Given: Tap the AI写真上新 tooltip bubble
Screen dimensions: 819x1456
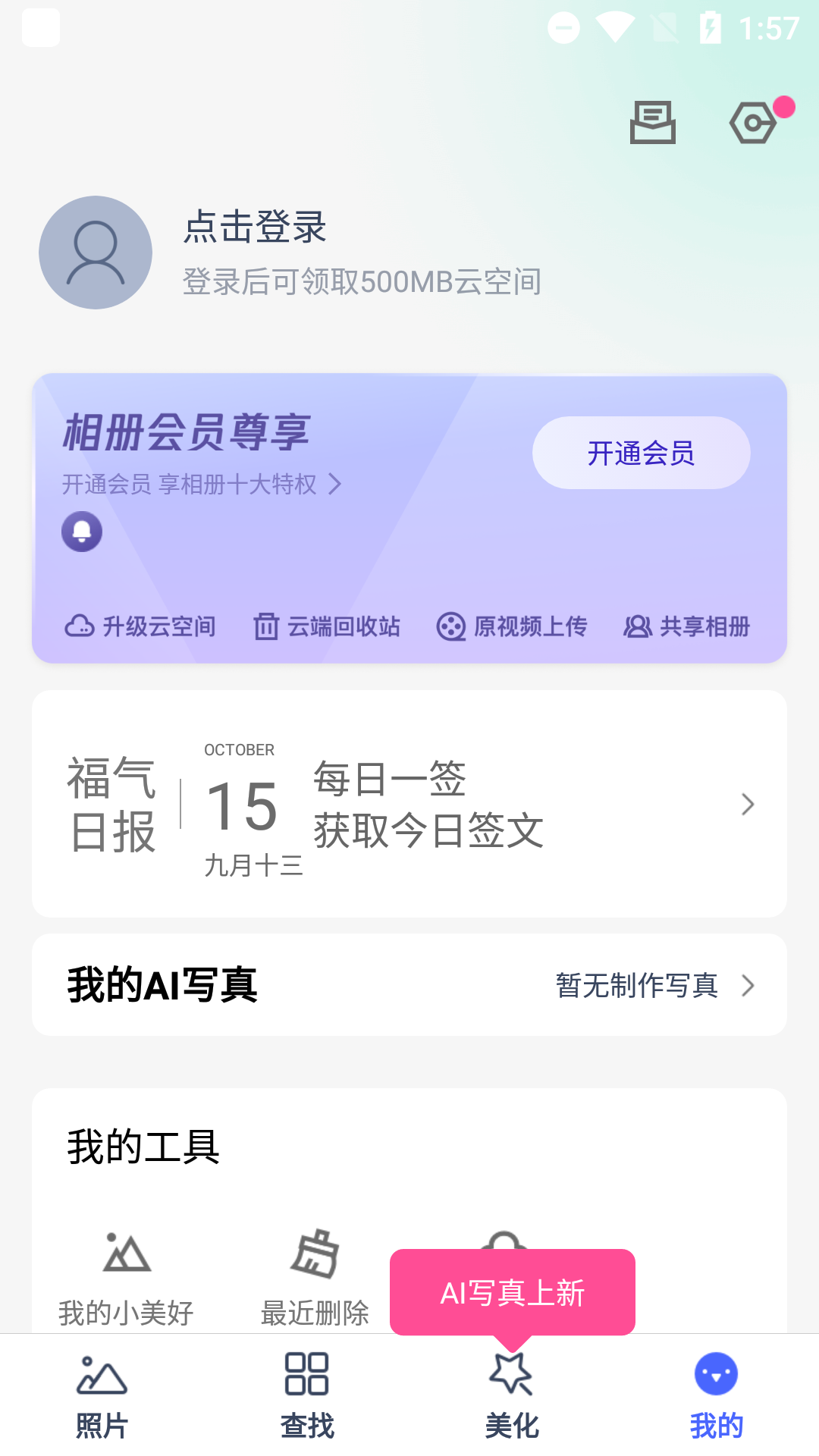Looking at the screenshot, I should (513, 1292).
